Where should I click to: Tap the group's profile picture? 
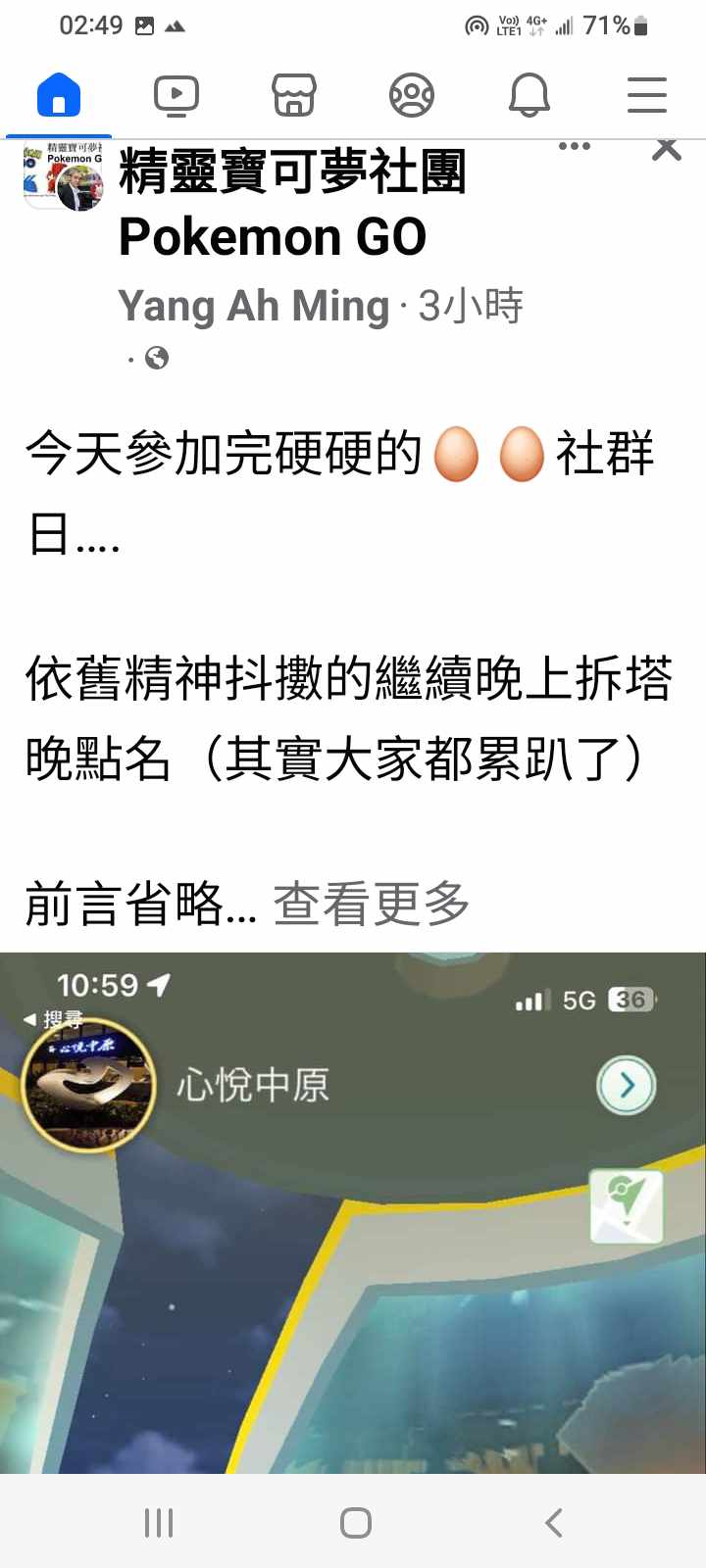pyautogui.click(x=64, y=176)
